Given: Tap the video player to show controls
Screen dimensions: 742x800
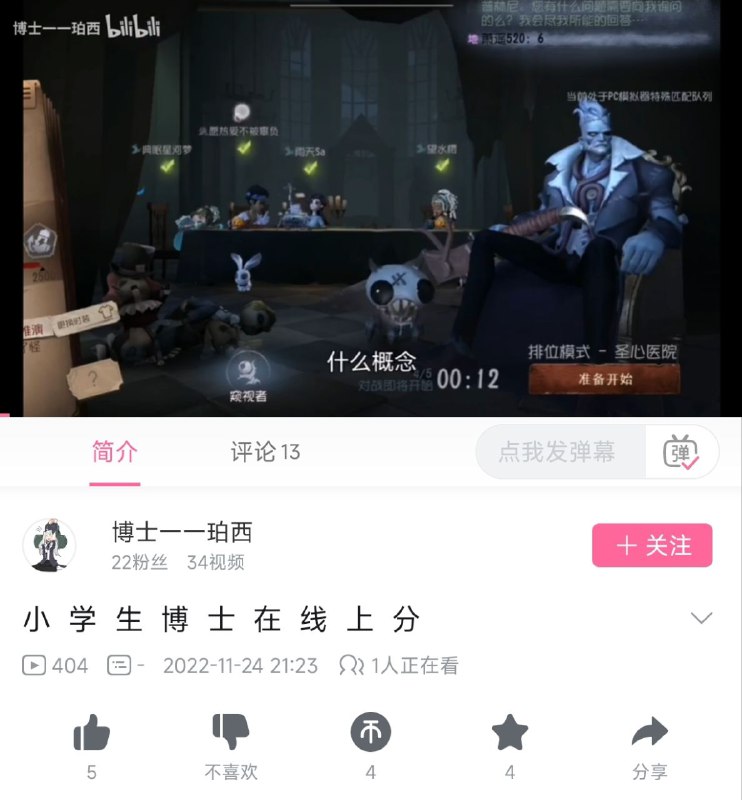Looking at the screenshot, I should point(371,208).
